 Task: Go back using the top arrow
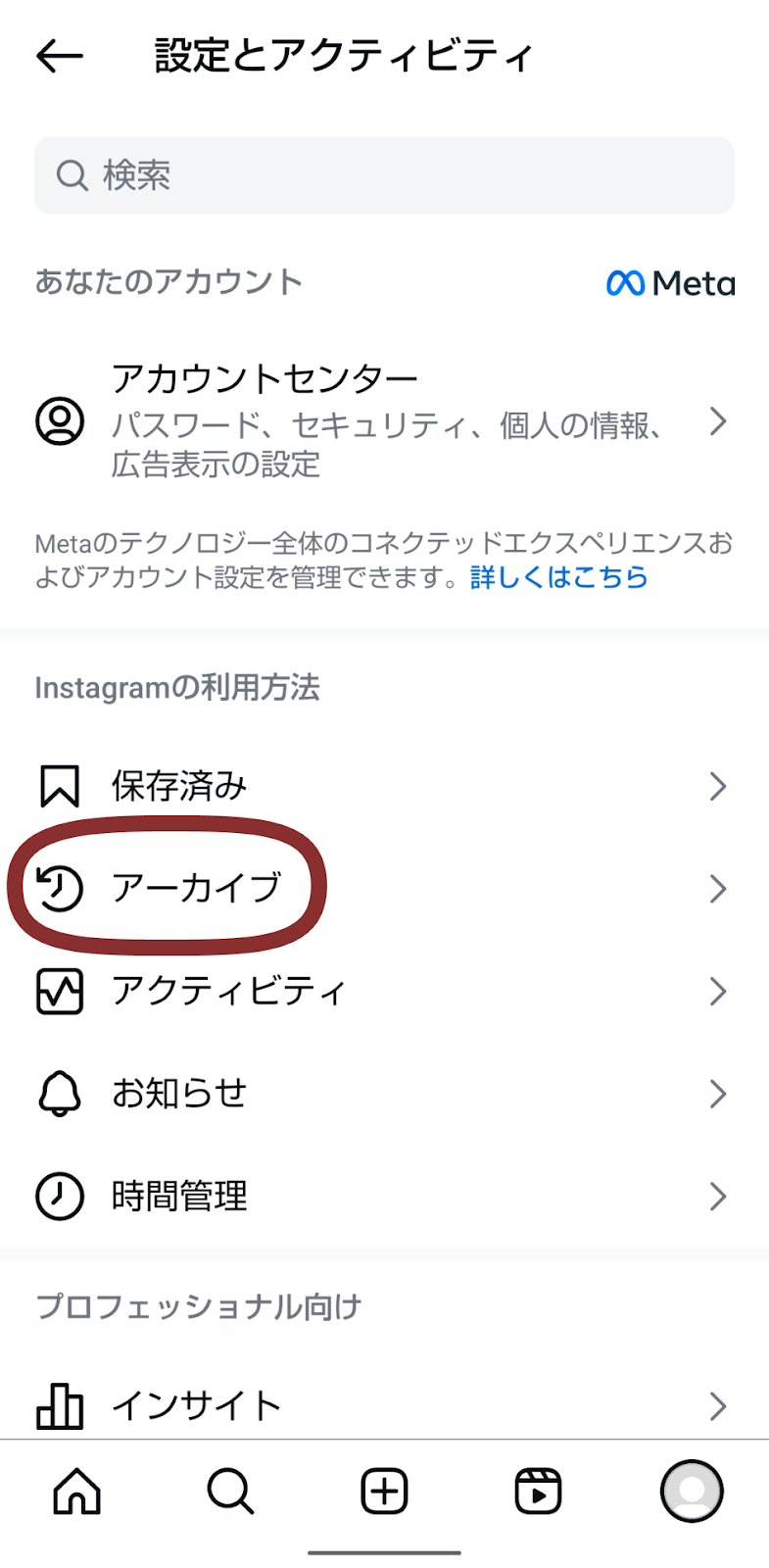click(60, 56)
